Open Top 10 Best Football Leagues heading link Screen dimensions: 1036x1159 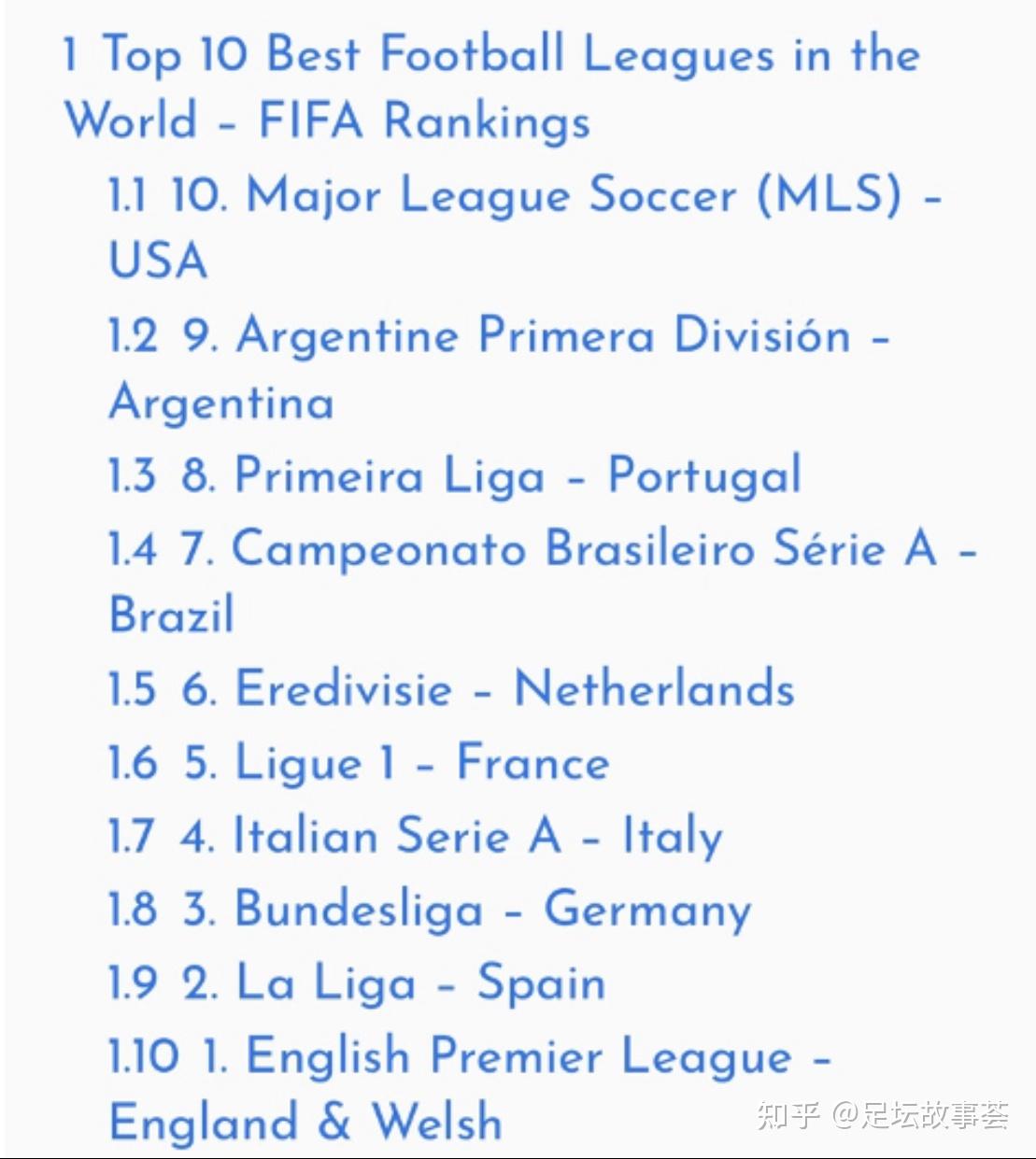(x=490, y=56)
